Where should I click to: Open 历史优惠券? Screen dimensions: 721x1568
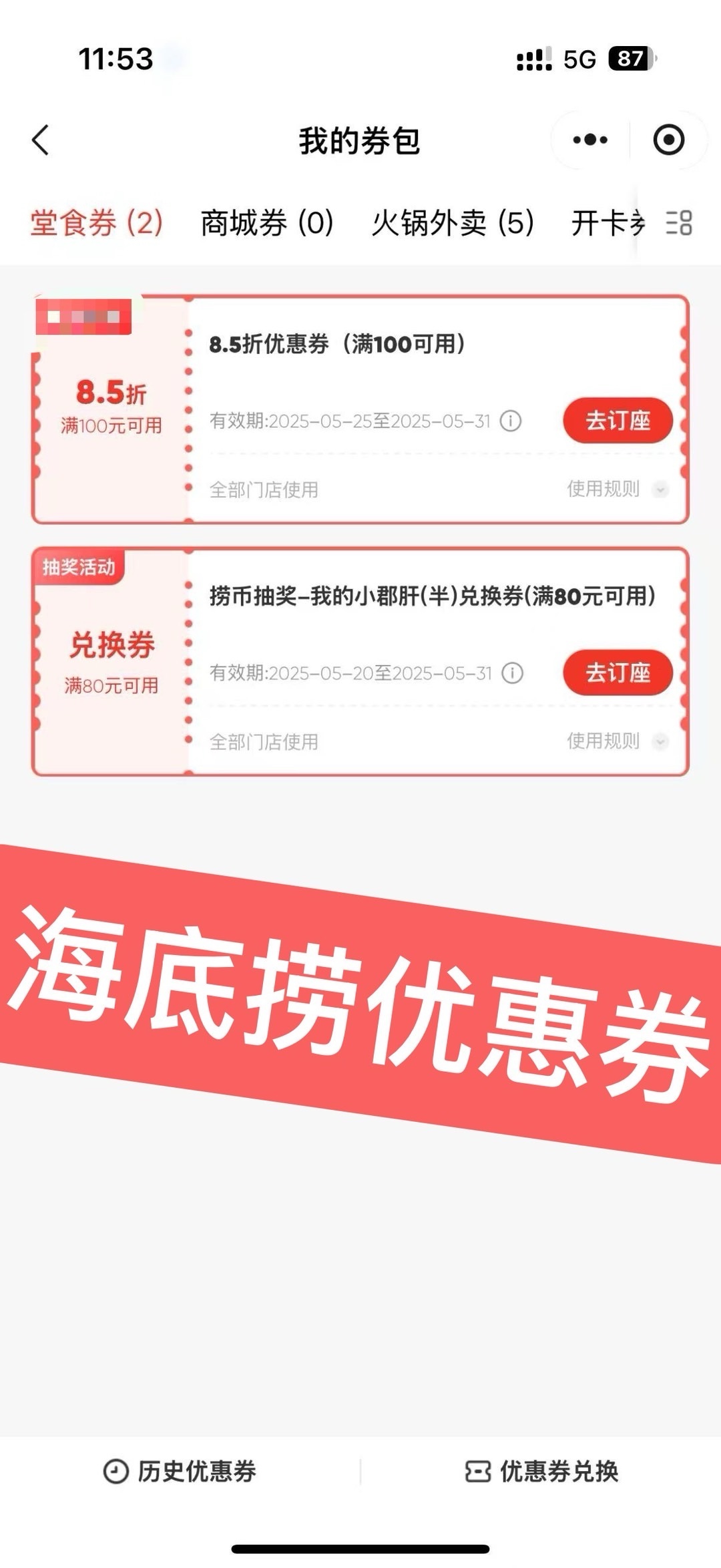coord(180,1471)
